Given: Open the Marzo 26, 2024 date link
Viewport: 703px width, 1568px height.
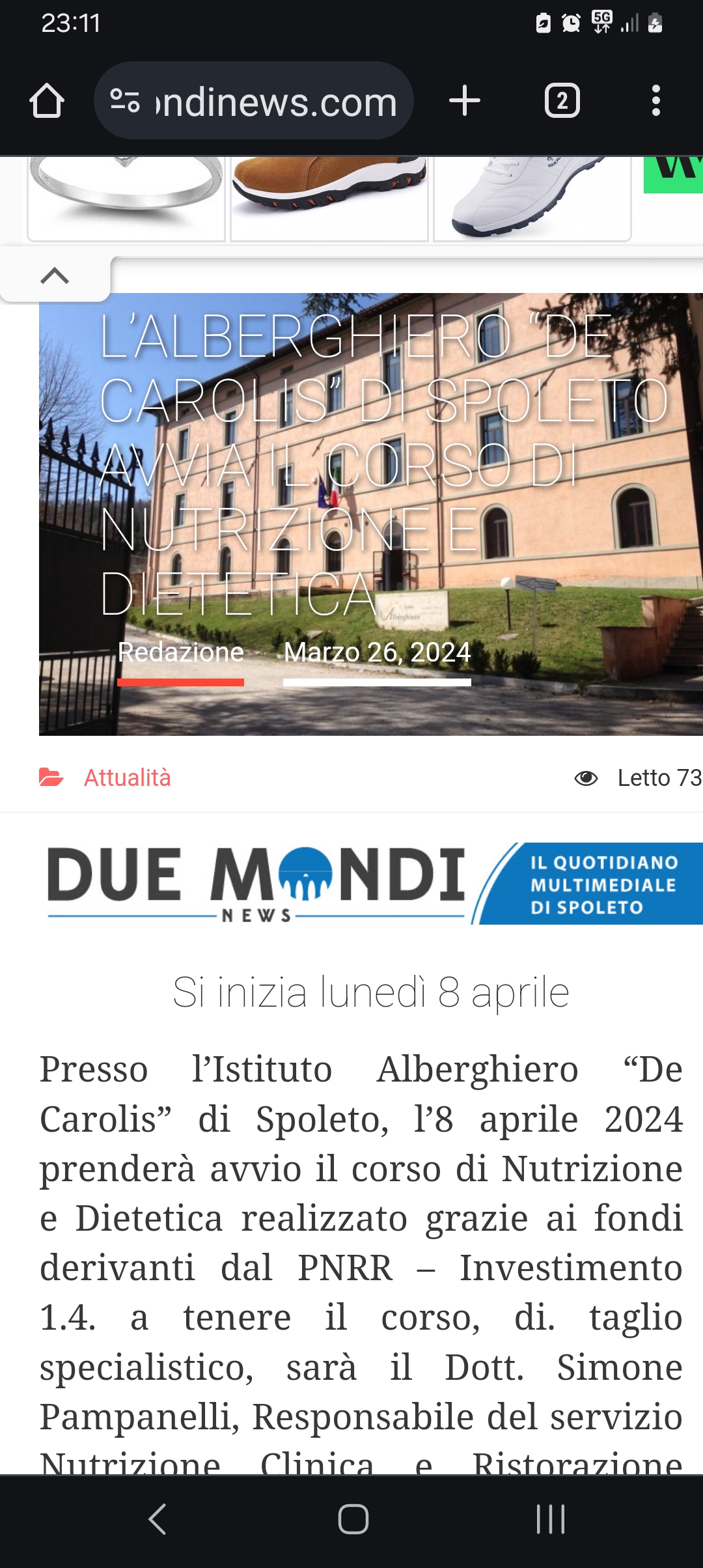Looking at the screenshot, I should tap(377, 652).
